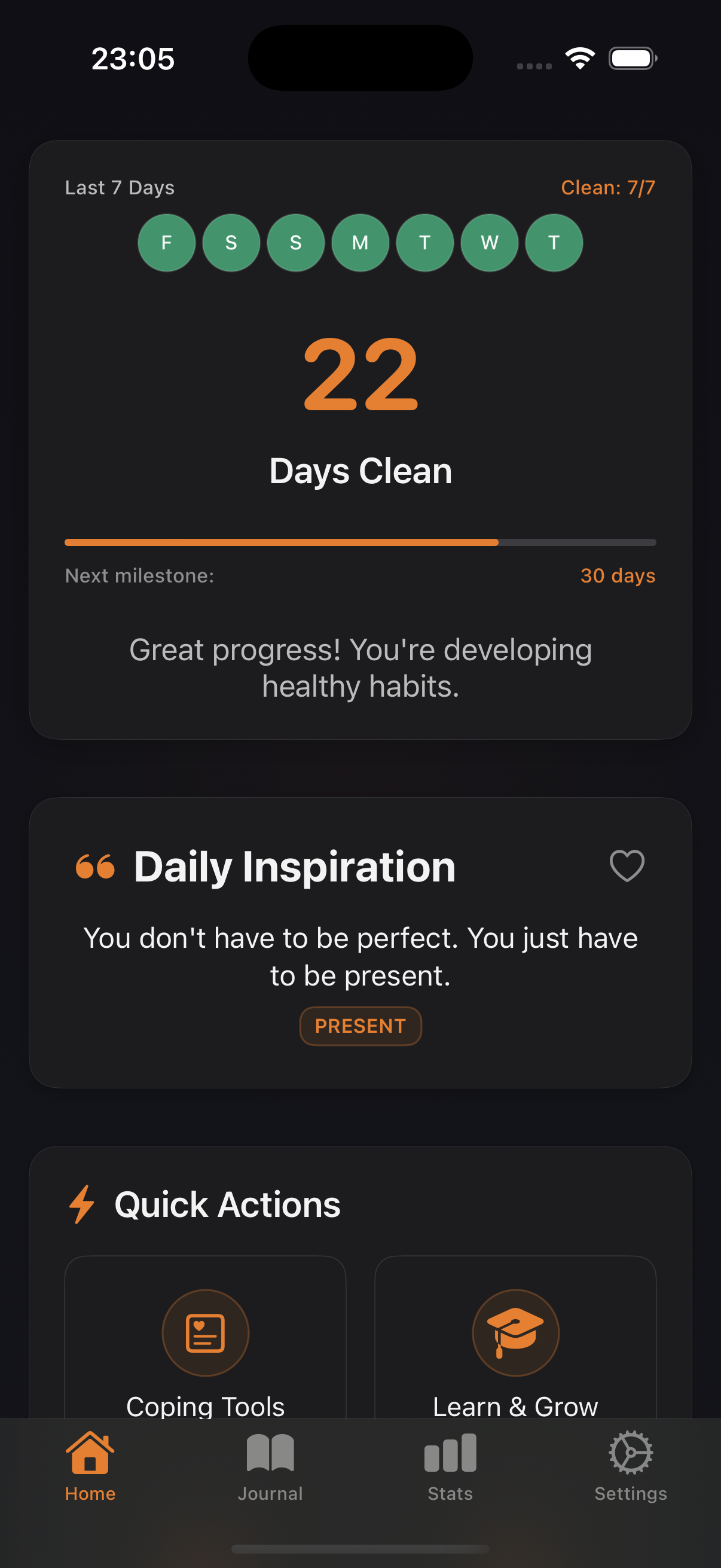The width and height of the screenshot is (721, 1568).
Task: Tap the milestone progress bar
Action: [x=359, y=542]
